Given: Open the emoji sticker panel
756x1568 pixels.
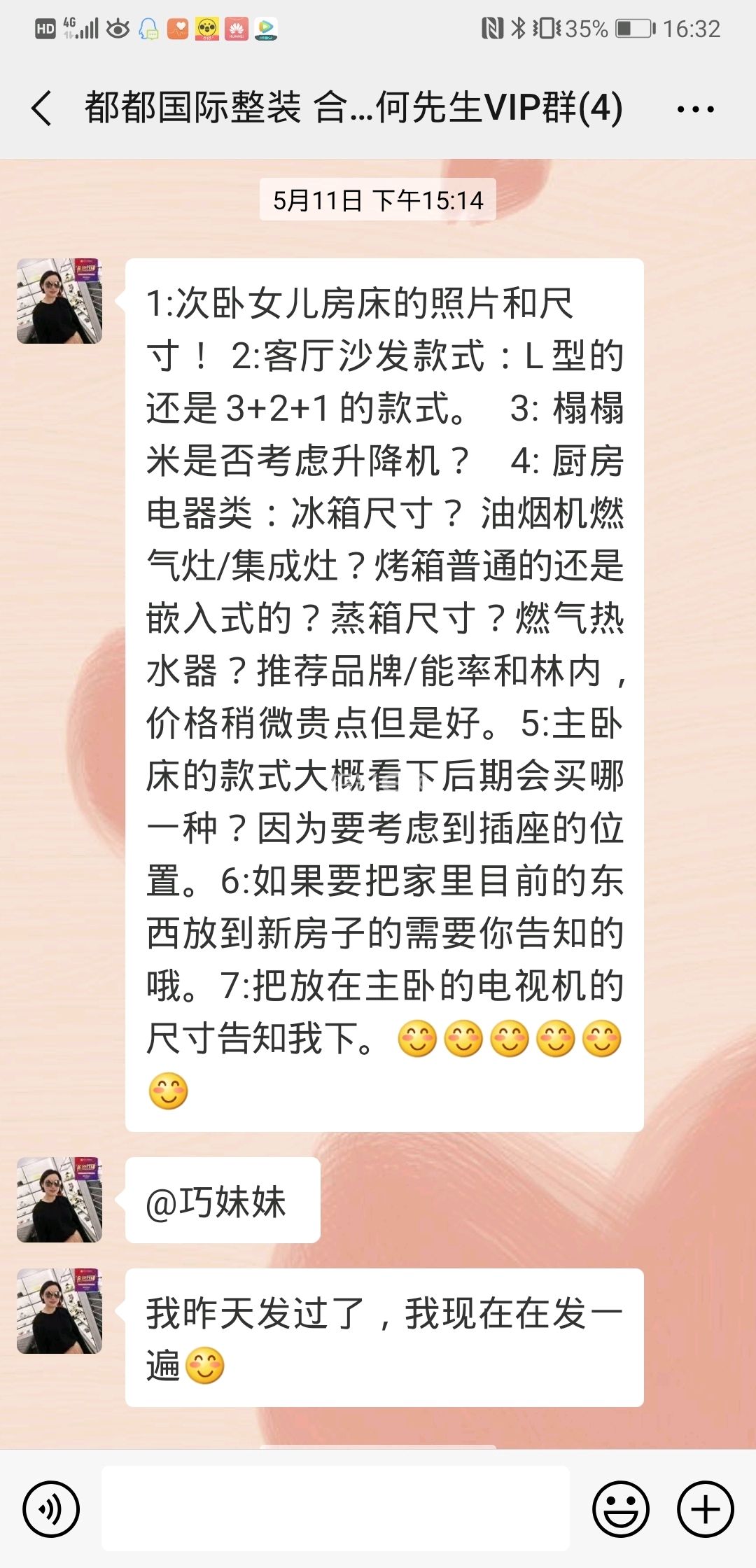Looking at the screenshot, I should 620,1508.
